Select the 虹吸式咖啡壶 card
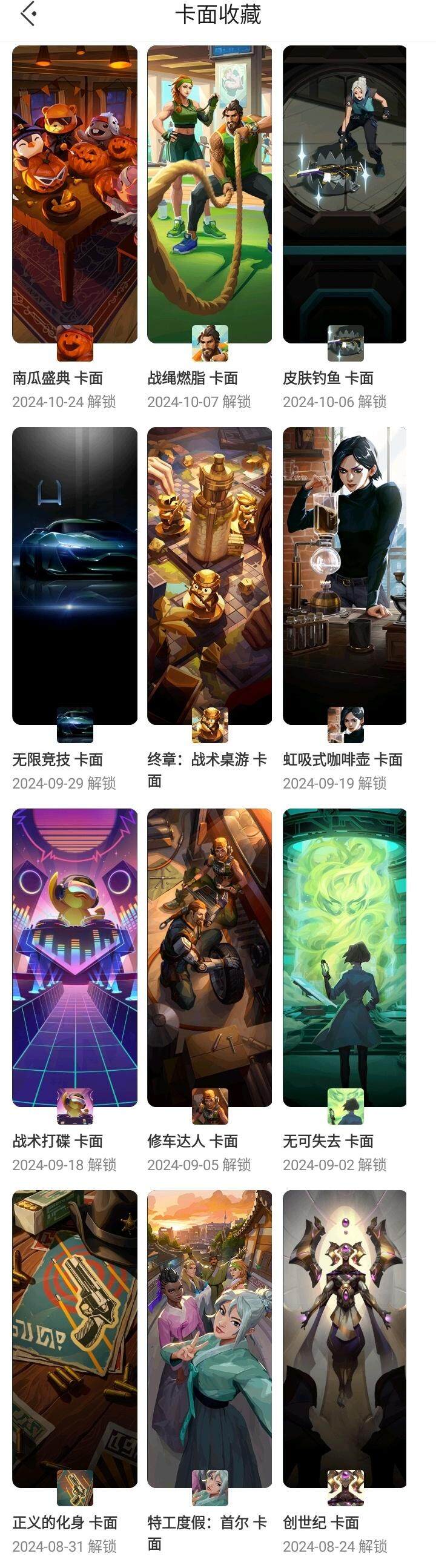This screenshot has width=436, height=1568. (345, 576)
